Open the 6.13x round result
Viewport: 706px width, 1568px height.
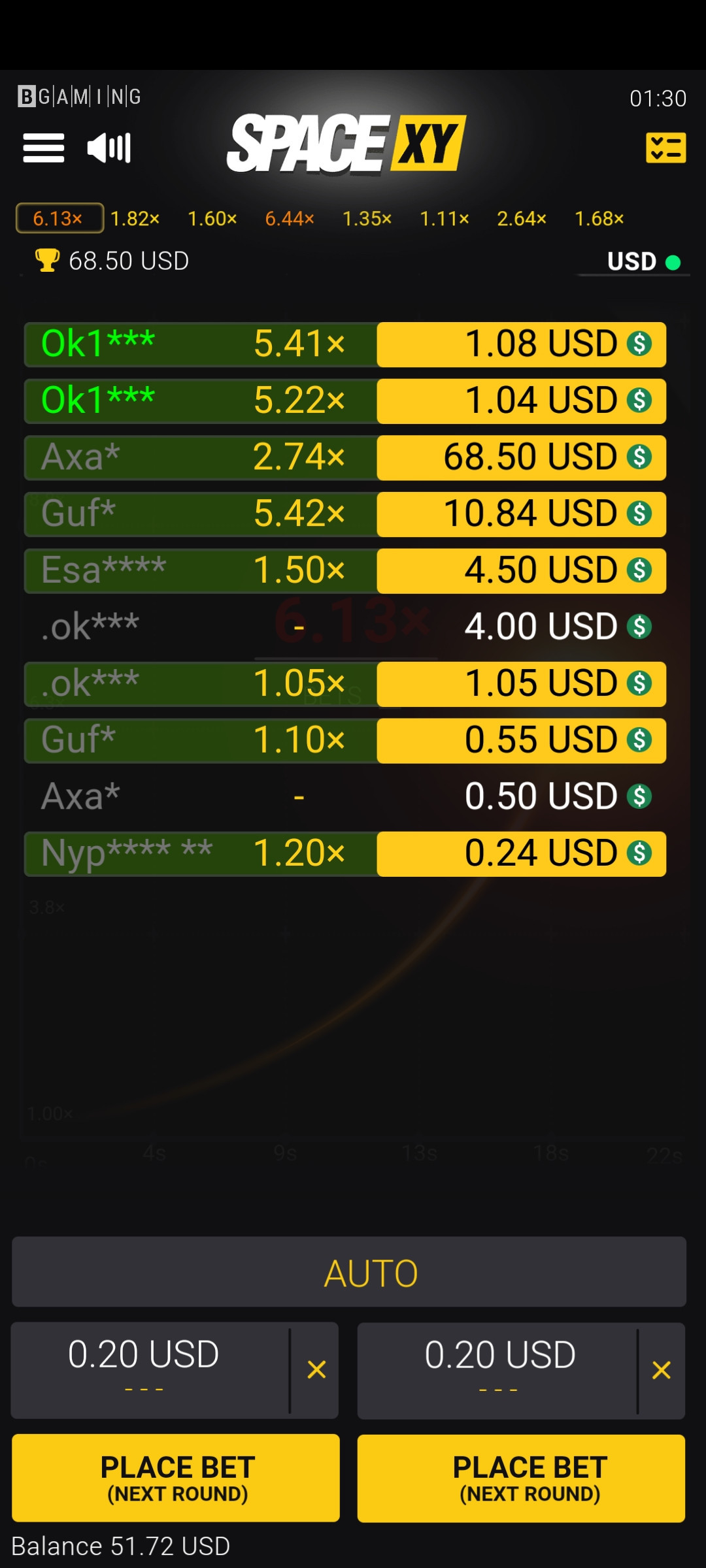click(59, 218)
